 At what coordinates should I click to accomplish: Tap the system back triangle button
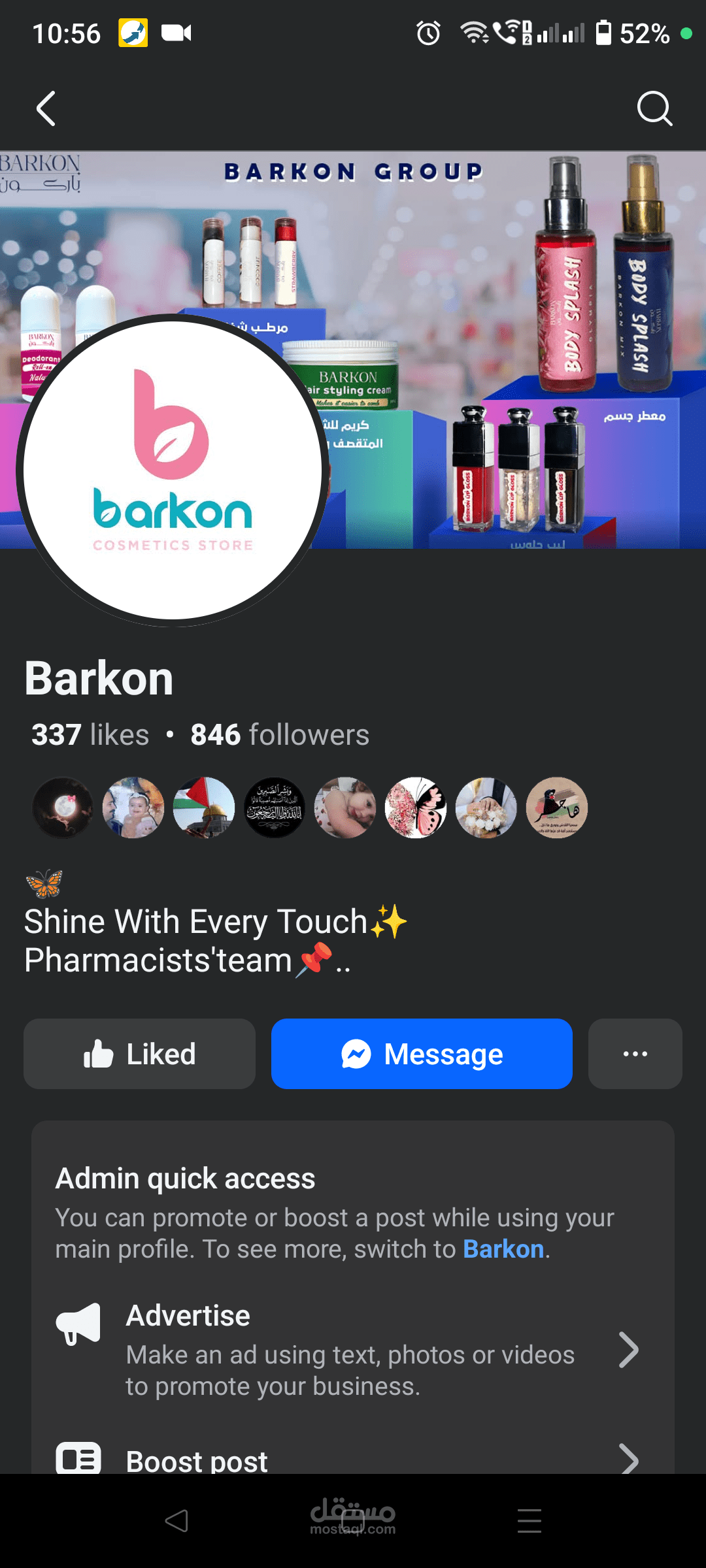tap(176, 1521)
